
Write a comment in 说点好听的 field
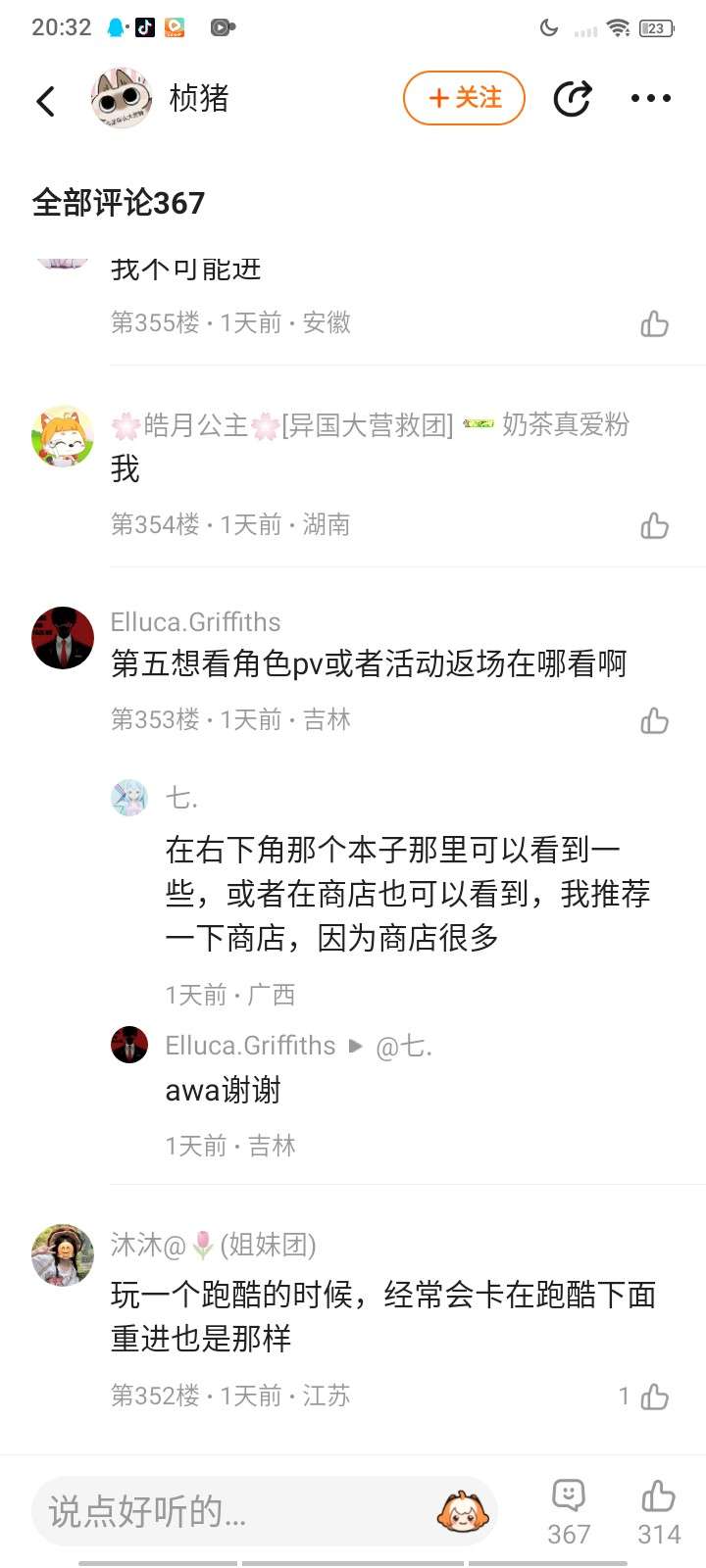(x=235, y=1511)
